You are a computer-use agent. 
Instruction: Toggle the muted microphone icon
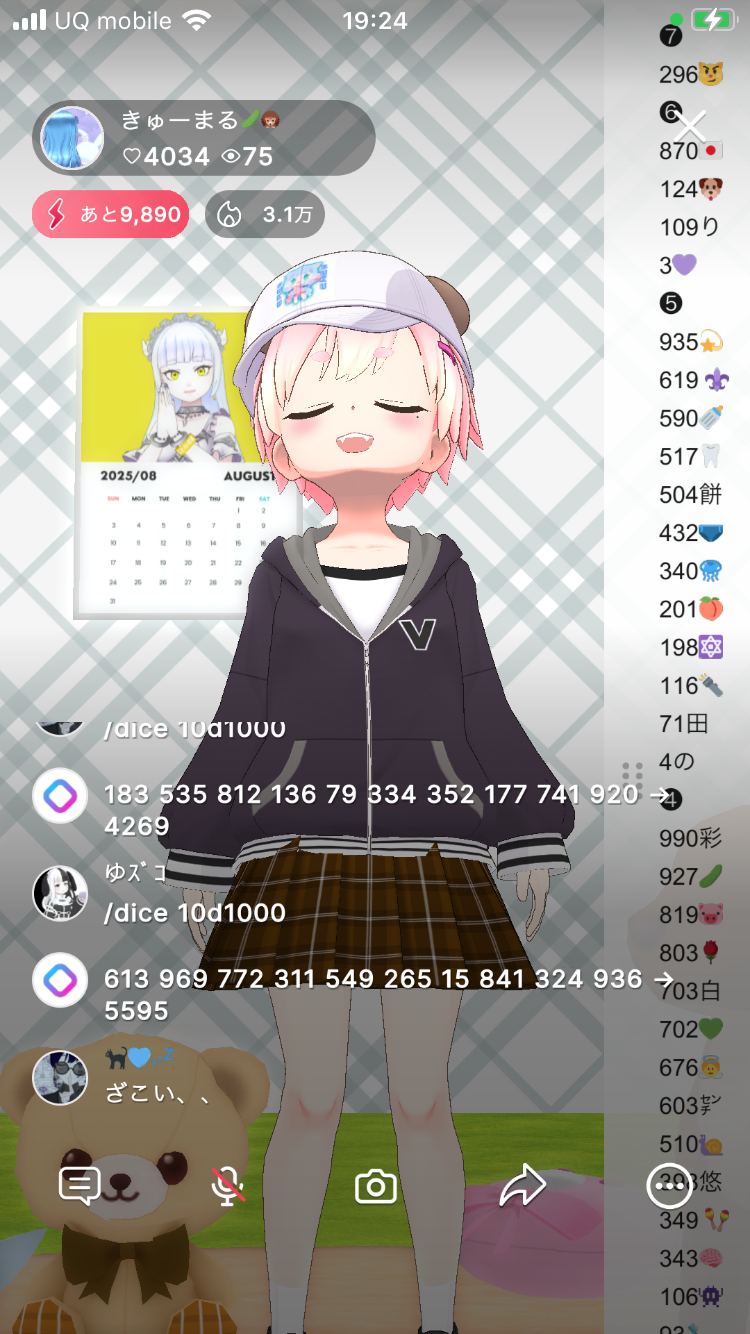pos(228,1186)
